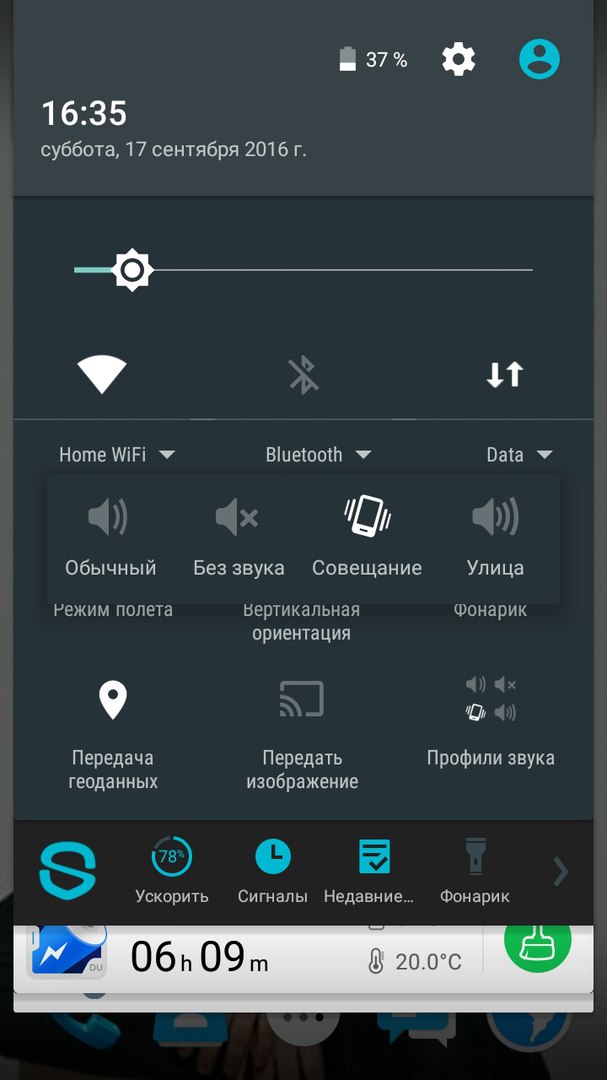Open system settings via the gear icon
This screenshot has height=1080, width=607.
coord(458,60)
